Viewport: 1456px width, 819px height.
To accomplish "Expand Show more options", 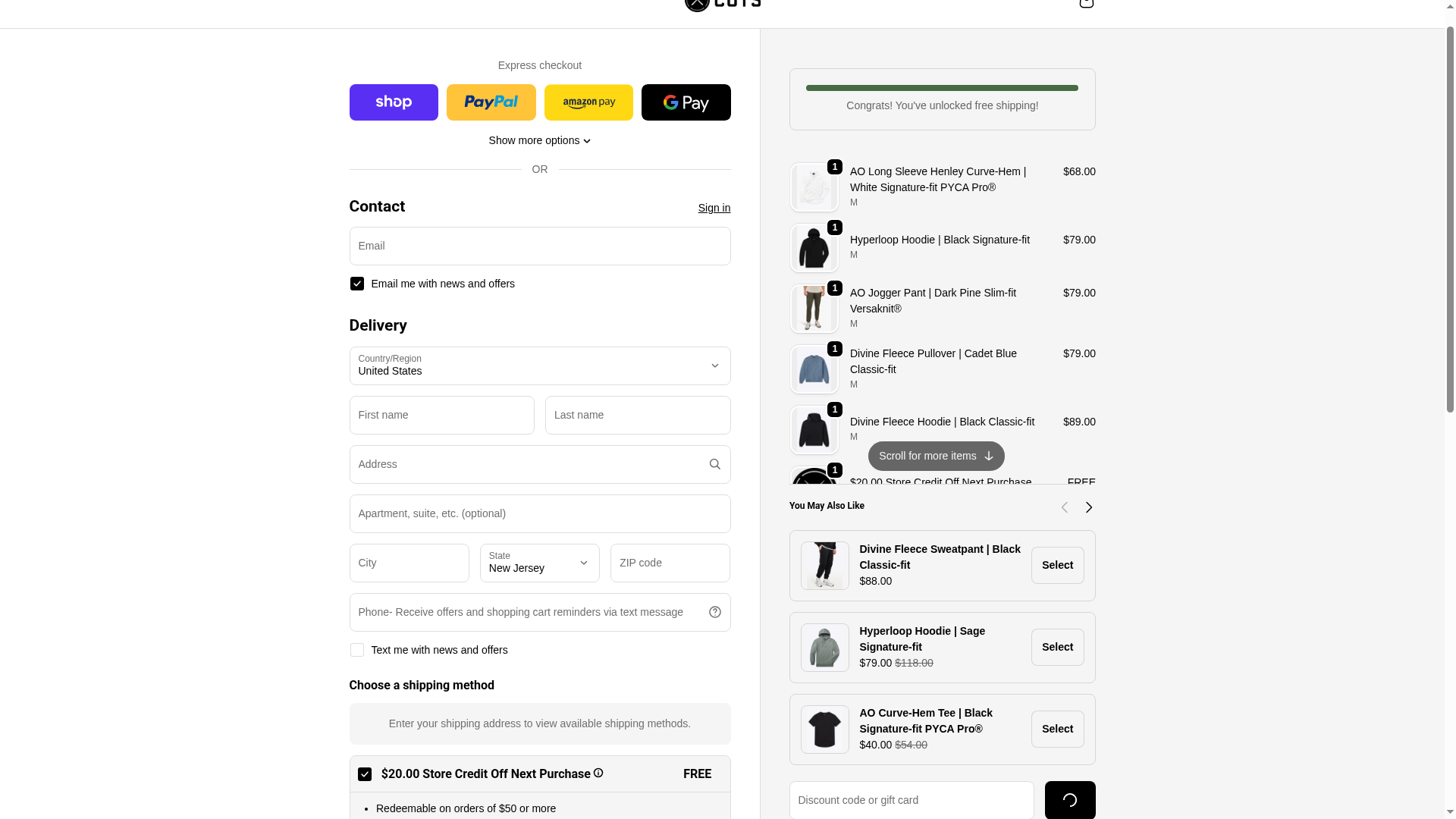I will pos(539,140).
